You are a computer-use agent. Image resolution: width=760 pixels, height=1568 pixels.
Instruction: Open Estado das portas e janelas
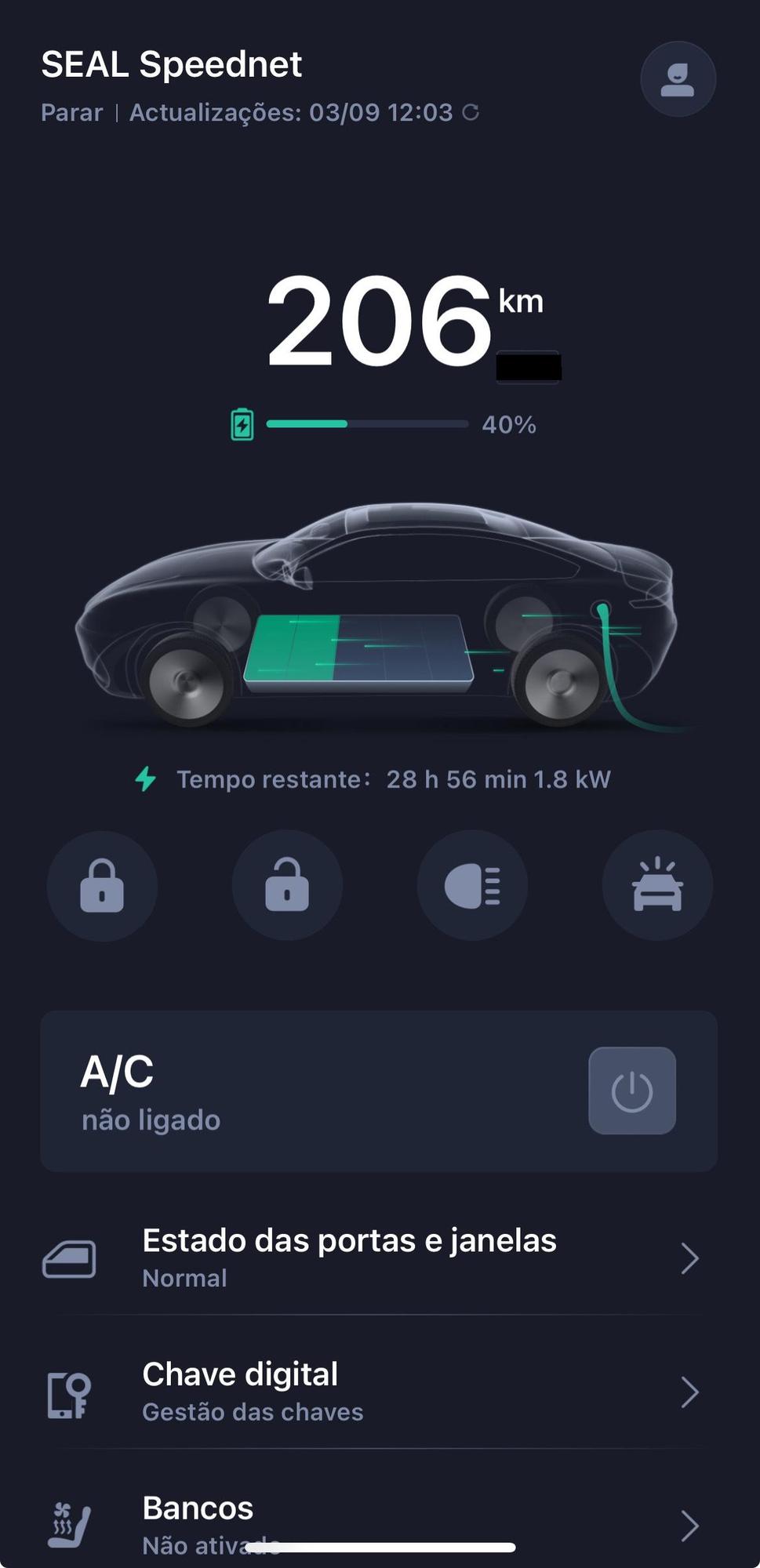pyautogui.click(x=379, y=1258)
